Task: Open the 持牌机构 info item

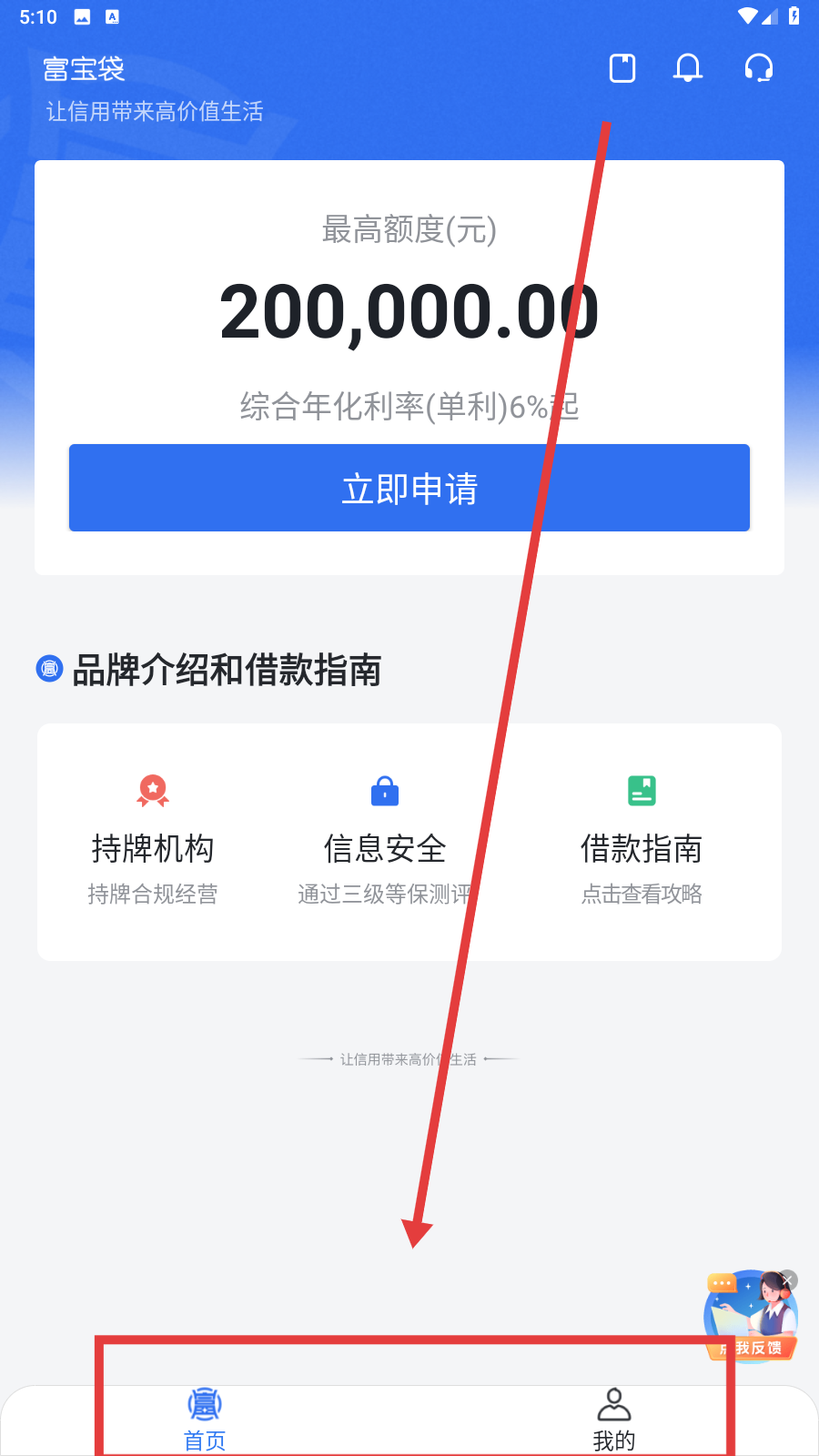Action: pyautogui.click(x=153, y=841)
